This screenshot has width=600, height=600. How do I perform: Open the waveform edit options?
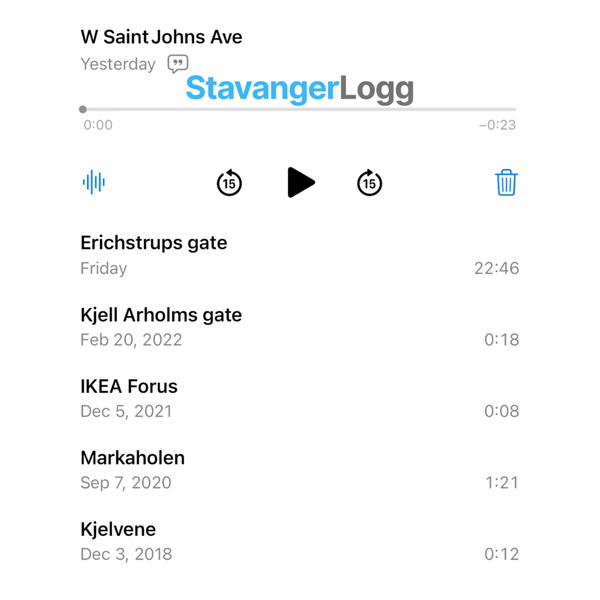[94, 182]
